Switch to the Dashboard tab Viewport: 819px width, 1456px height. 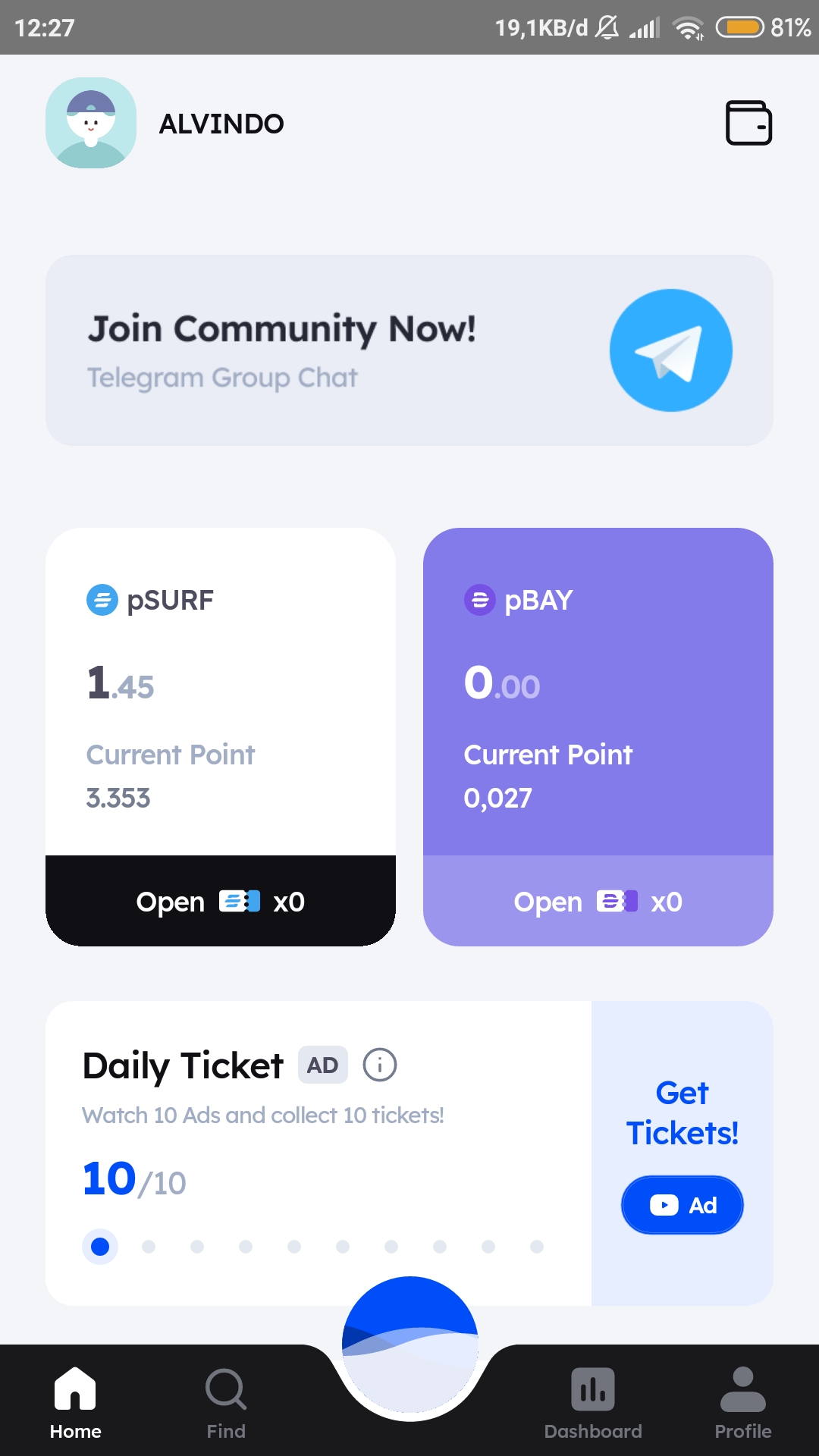tap(593, 1403)
